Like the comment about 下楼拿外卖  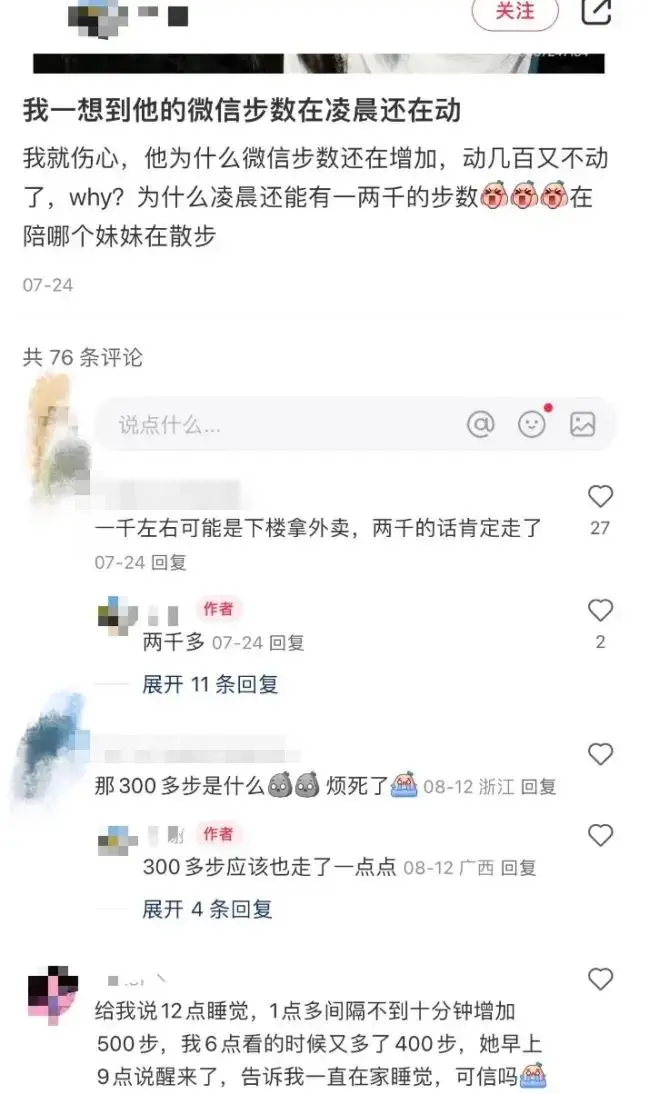click(x=599, y=497)
